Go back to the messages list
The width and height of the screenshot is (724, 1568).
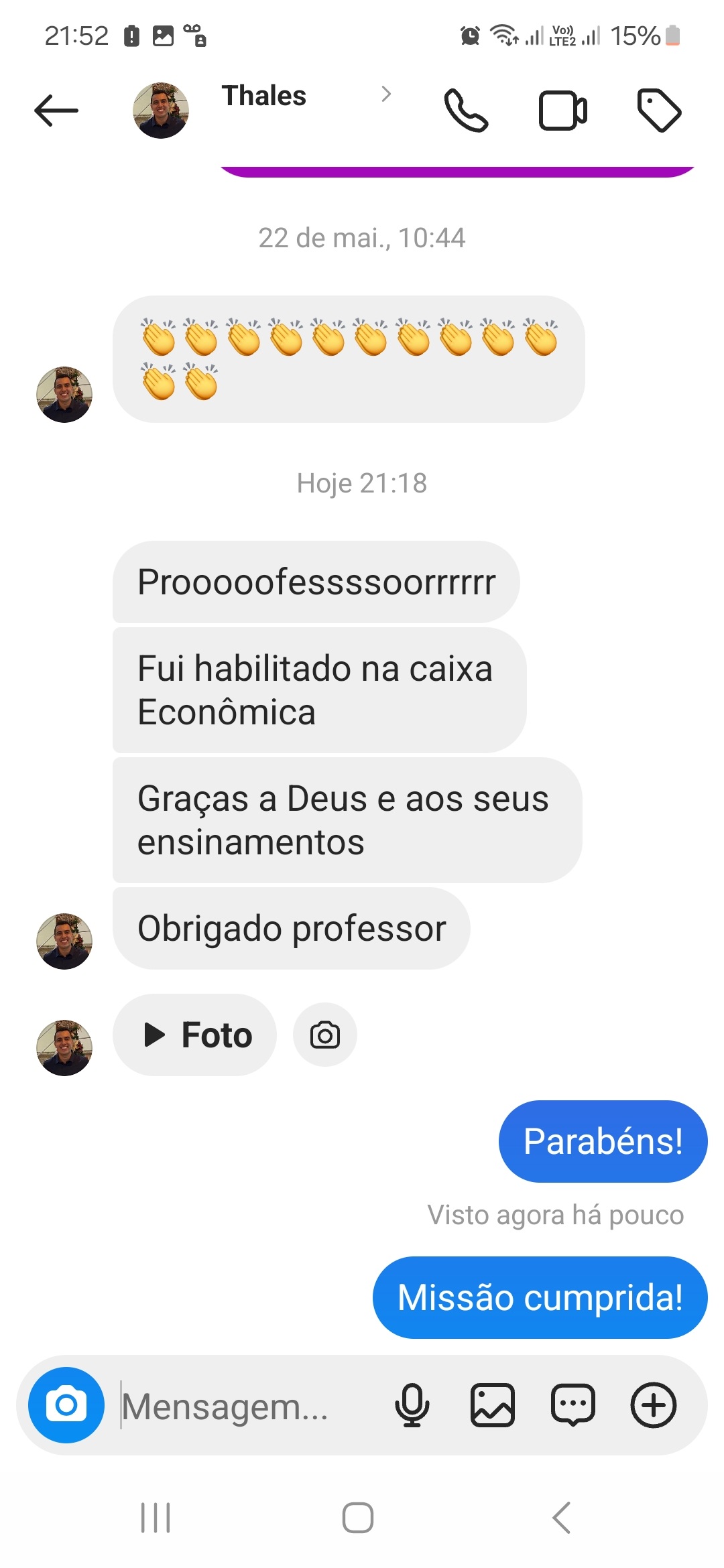click(x=56, y=111)
